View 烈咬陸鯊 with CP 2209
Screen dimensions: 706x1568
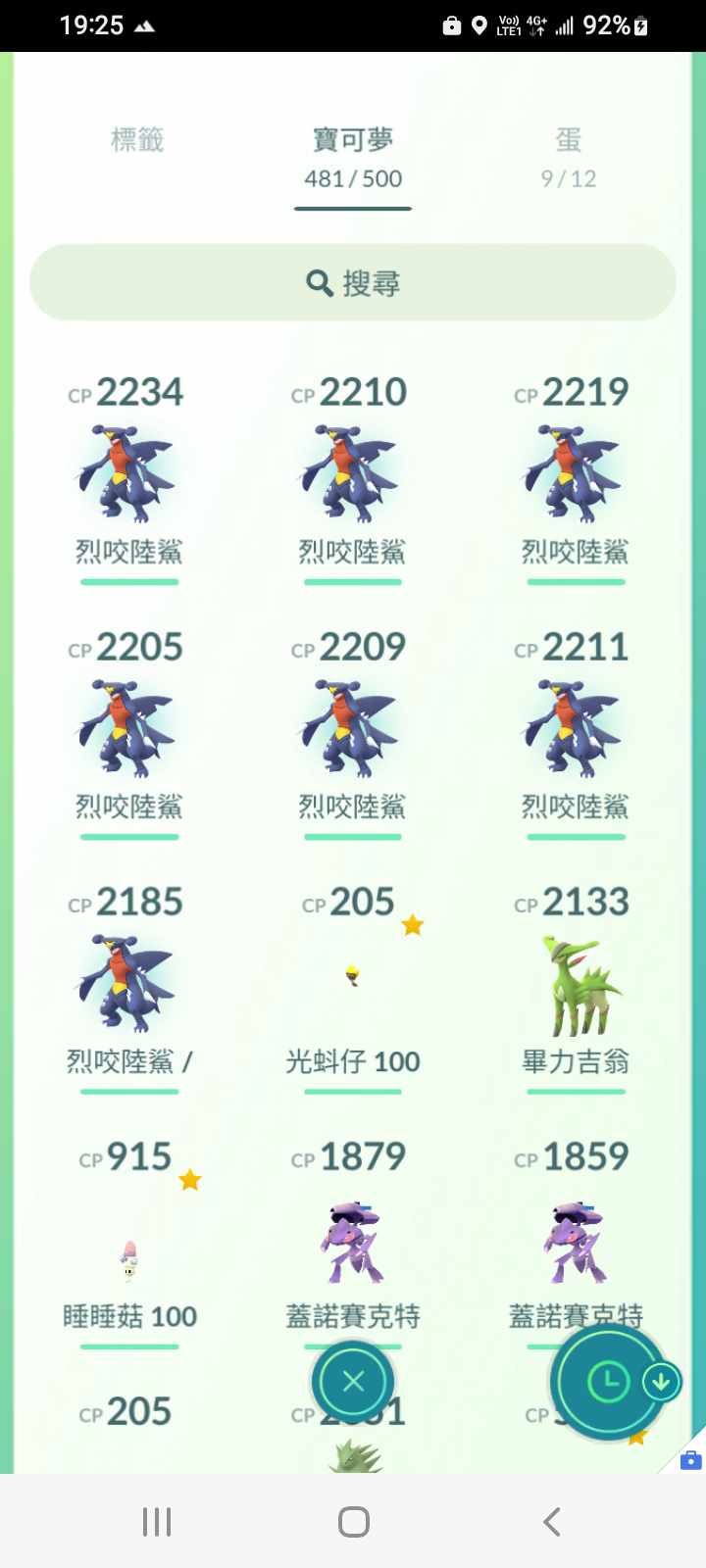click(351, 730)
